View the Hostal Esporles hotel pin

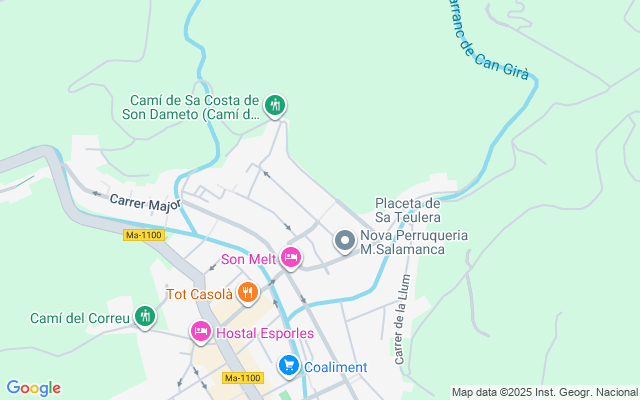pos(200,332)
